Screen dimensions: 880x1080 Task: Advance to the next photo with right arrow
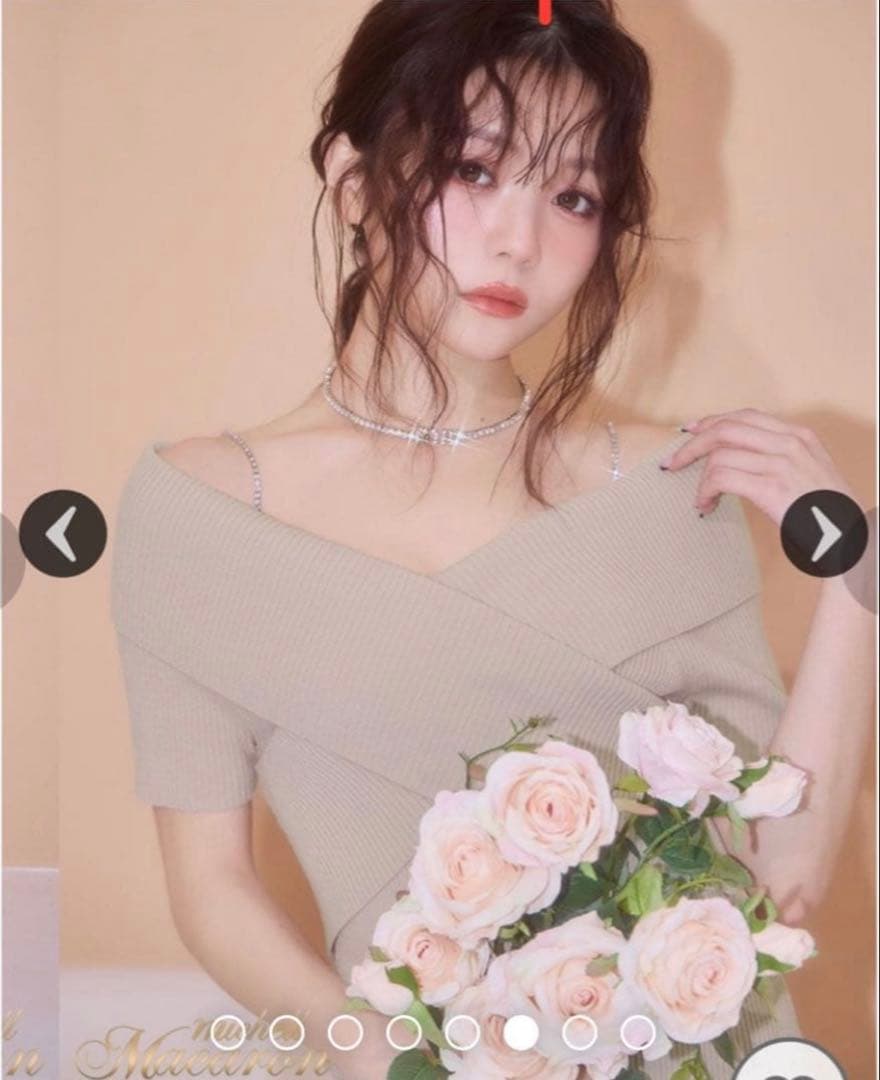coord(824,533)
